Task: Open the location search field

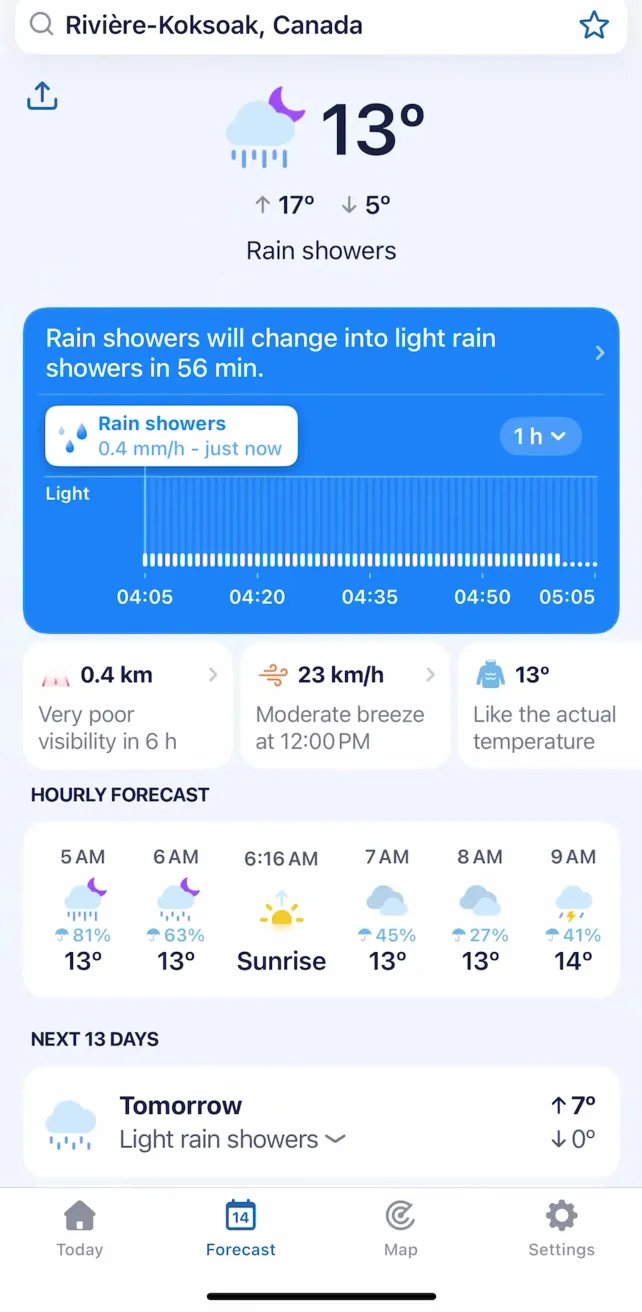Action: [300, 25]
